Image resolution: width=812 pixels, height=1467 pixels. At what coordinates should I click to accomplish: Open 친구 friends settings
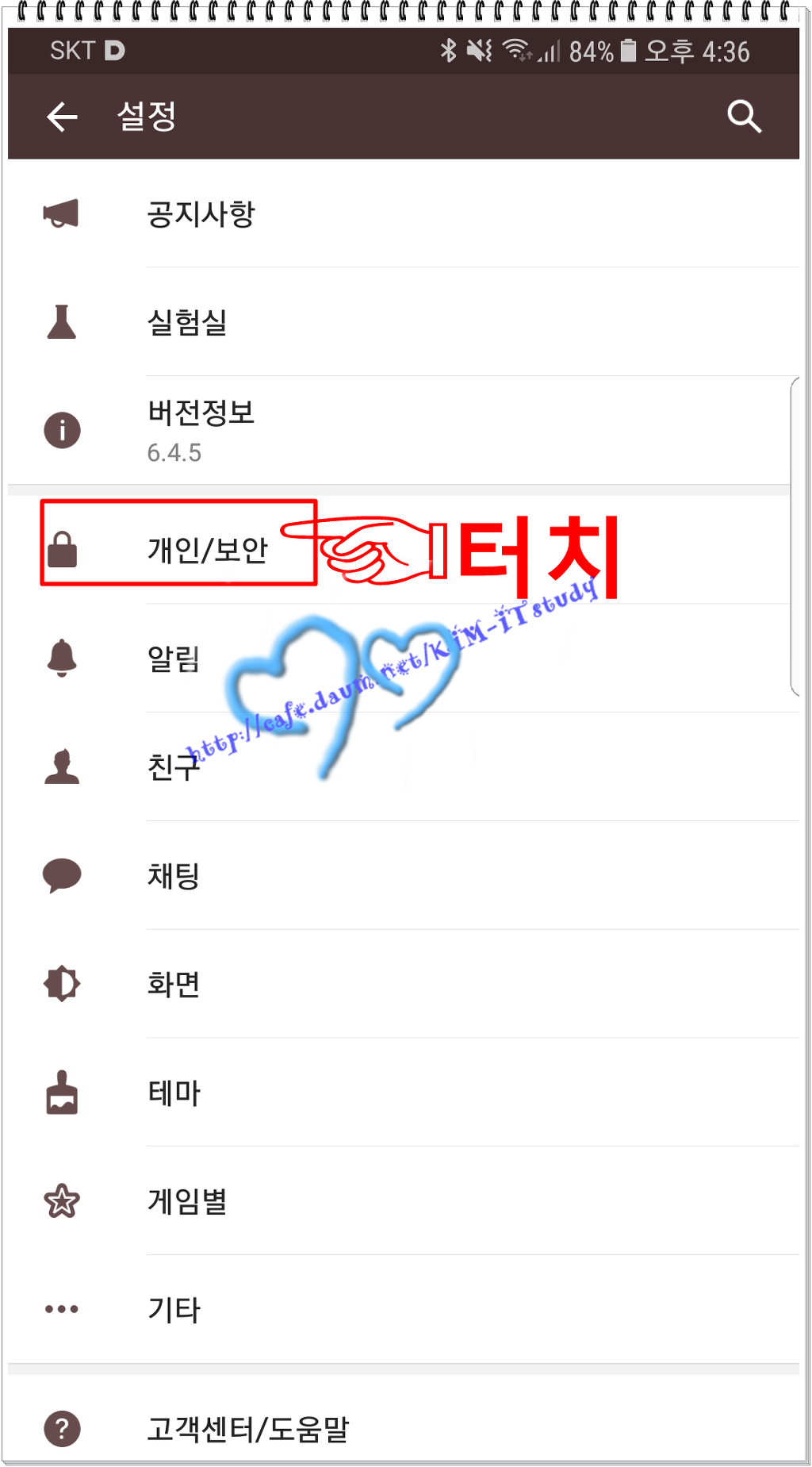pyautogui.click(x=174, y=766)
